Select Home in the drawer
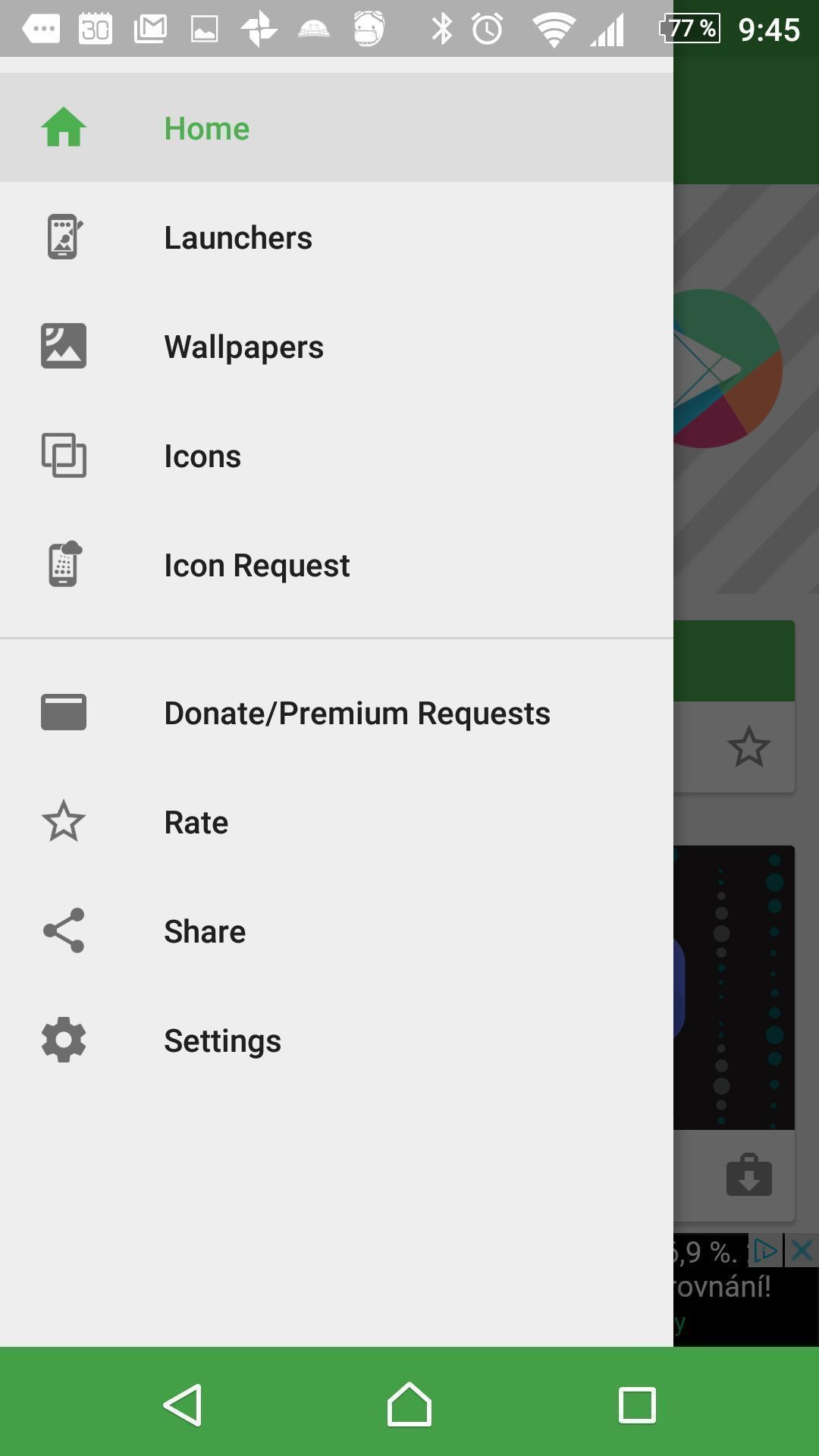Image resolution: width=819 pixels, height=1456 pixels. [337, 127]
